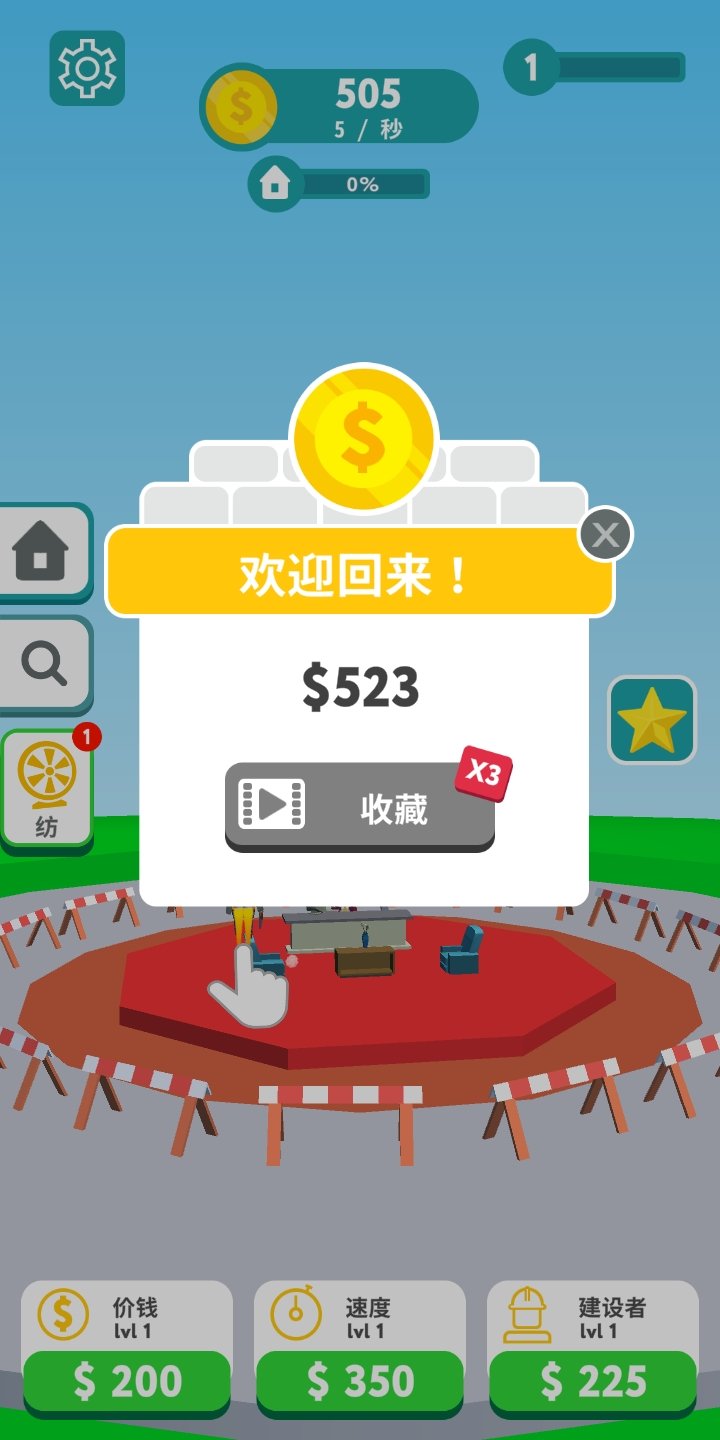
Task: Open the gold star button
Action: point(652,720)
